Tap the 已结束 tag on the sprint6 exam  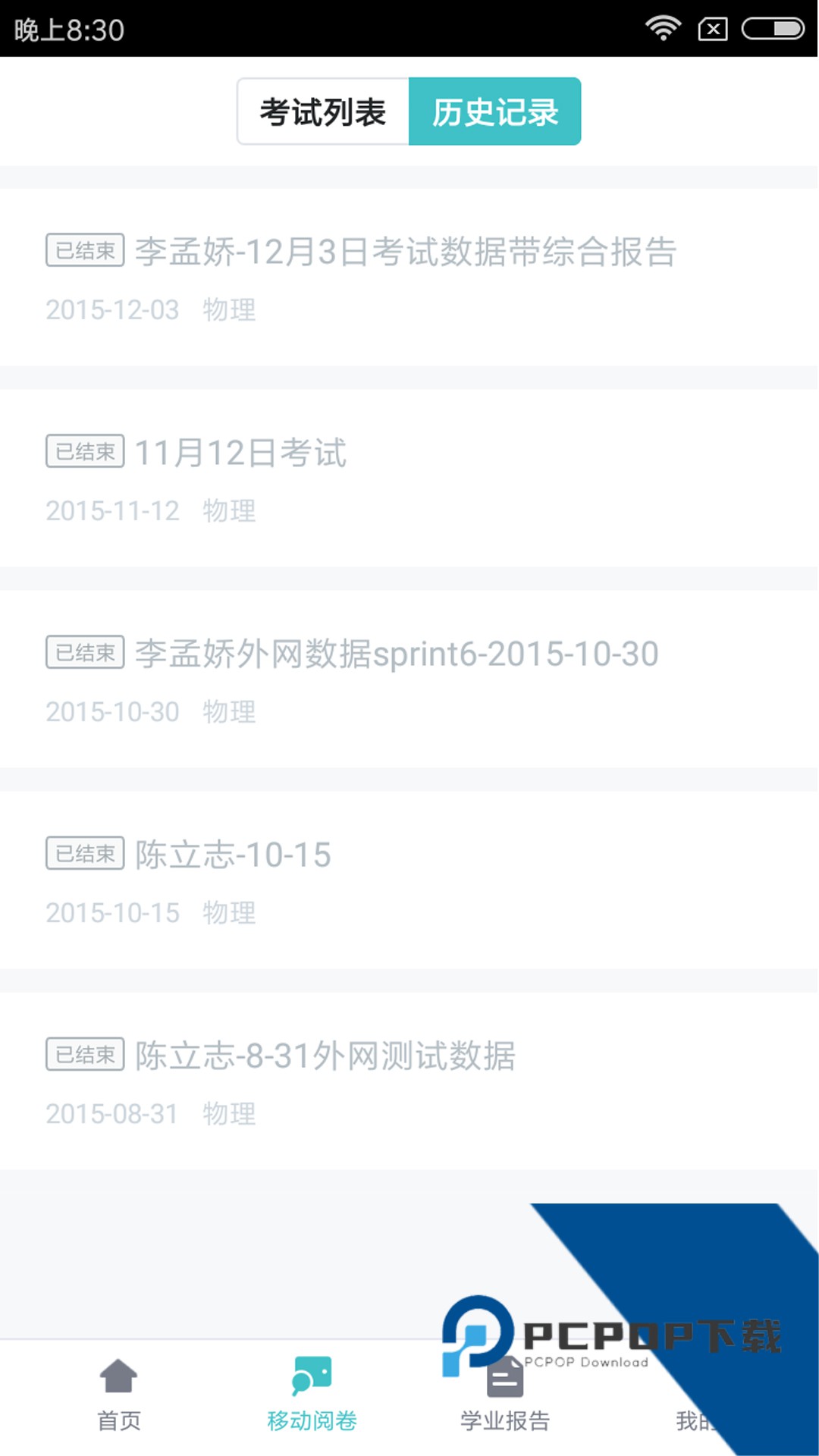[x=84, y=654]
